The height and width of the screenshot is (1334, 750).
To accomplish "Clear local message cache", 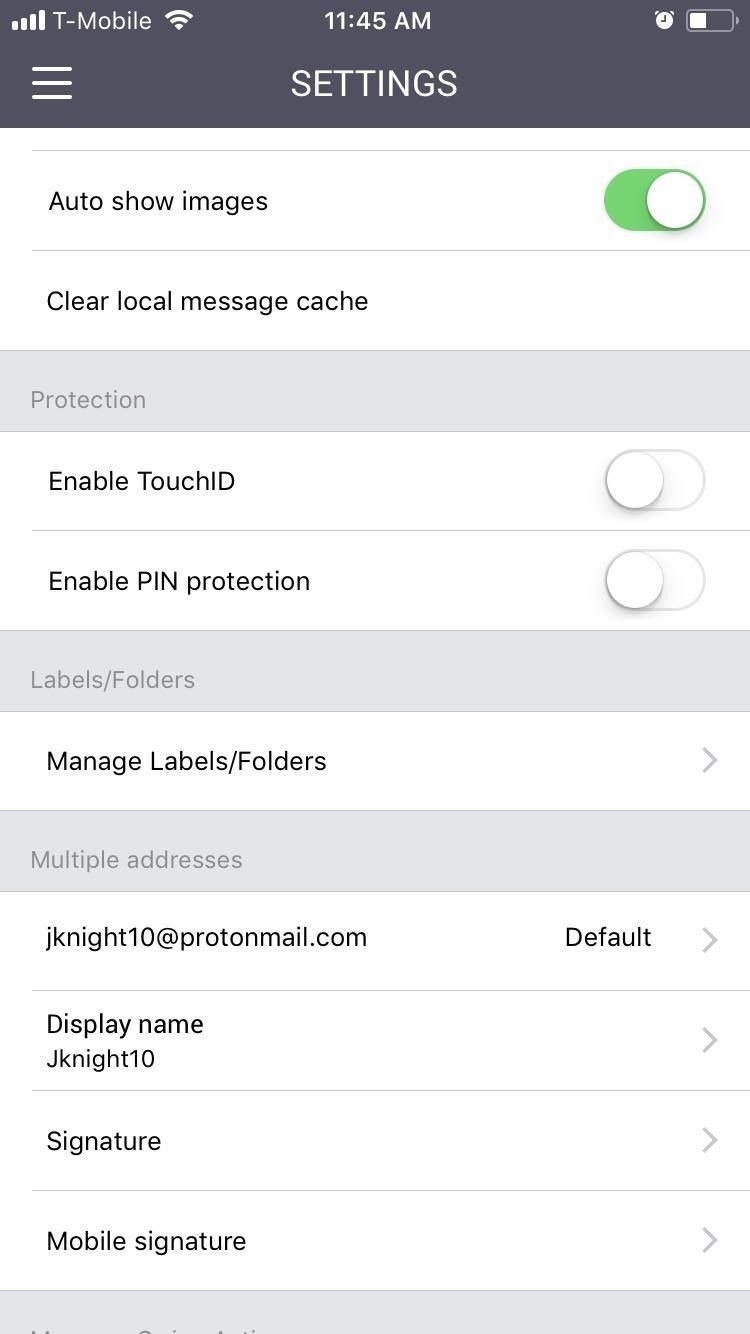I will [x=207, y=301].
